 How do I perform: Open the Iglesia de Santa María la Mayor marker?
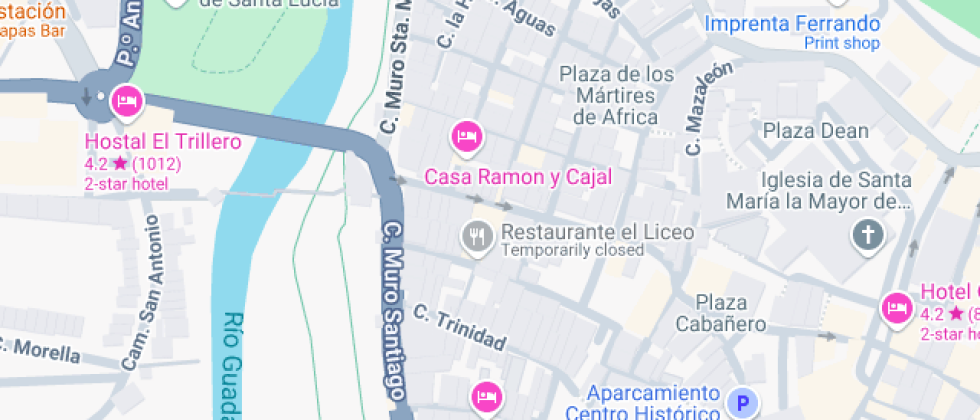click(x=868, y=236)
